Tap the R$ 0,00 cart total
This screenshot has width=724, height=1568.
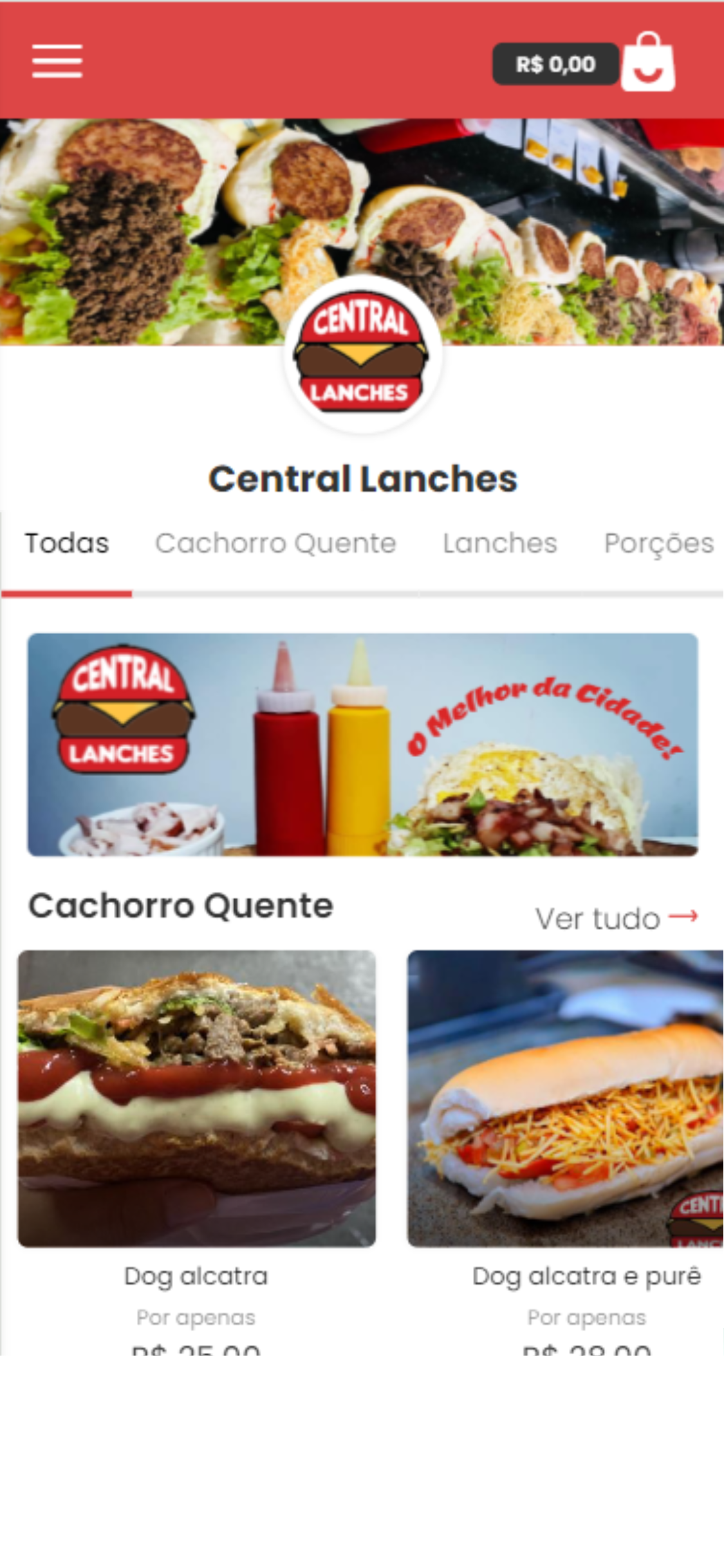tap(555, 64)
